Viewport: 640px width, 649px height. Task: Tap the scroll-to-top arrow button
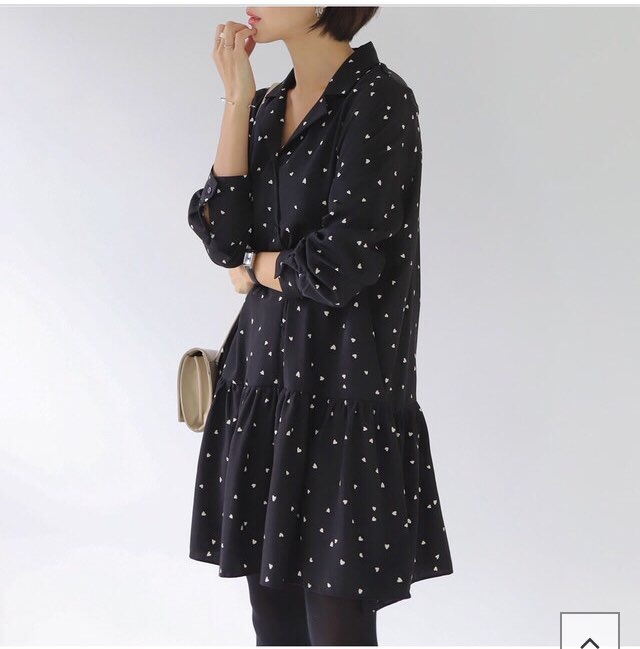click(590, 632)
